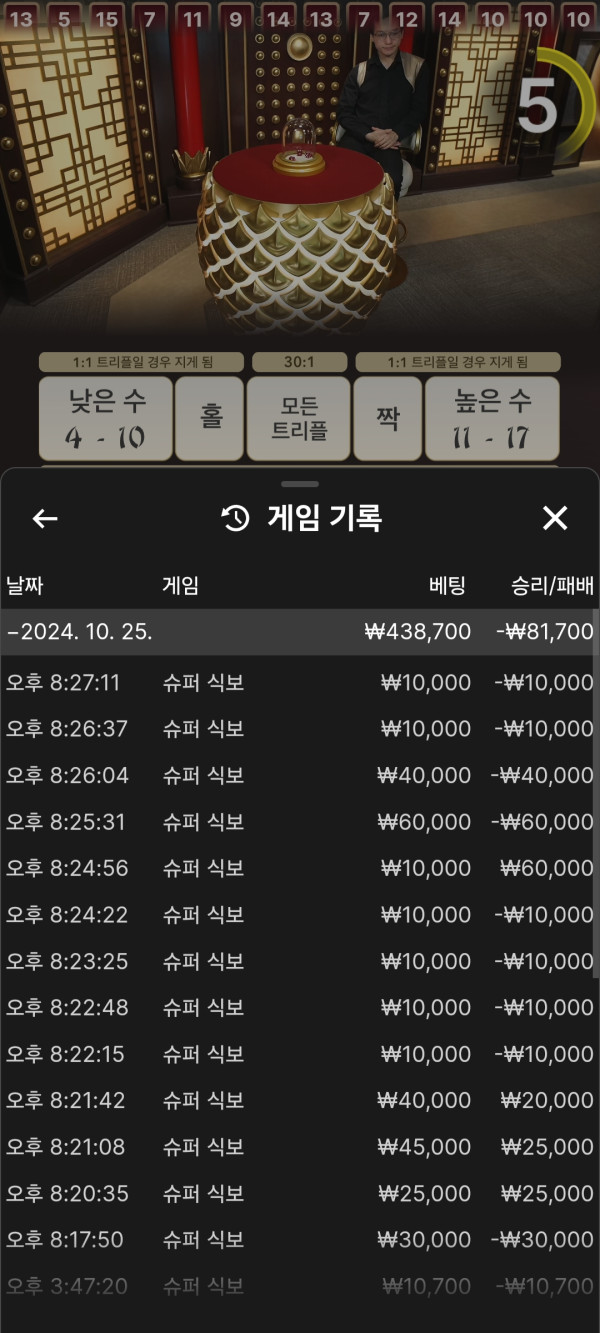600x1333 pixels.
Task: Open the 오후 8:24:56 winning round
Action: coord(298,868)
